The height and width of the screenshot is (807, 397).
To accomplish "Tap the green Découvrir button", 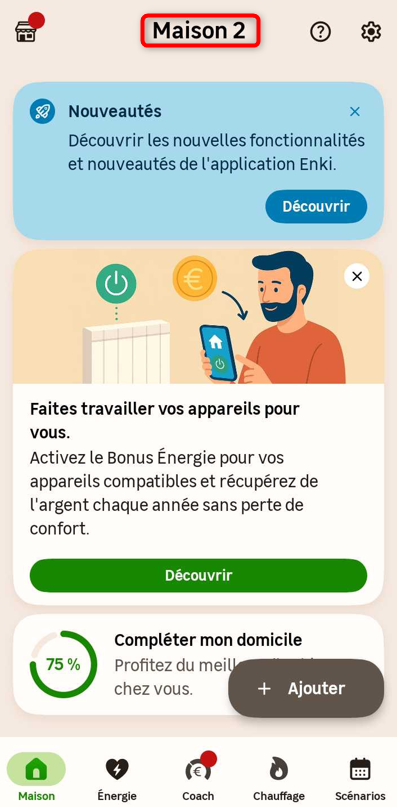I will 198,575.
